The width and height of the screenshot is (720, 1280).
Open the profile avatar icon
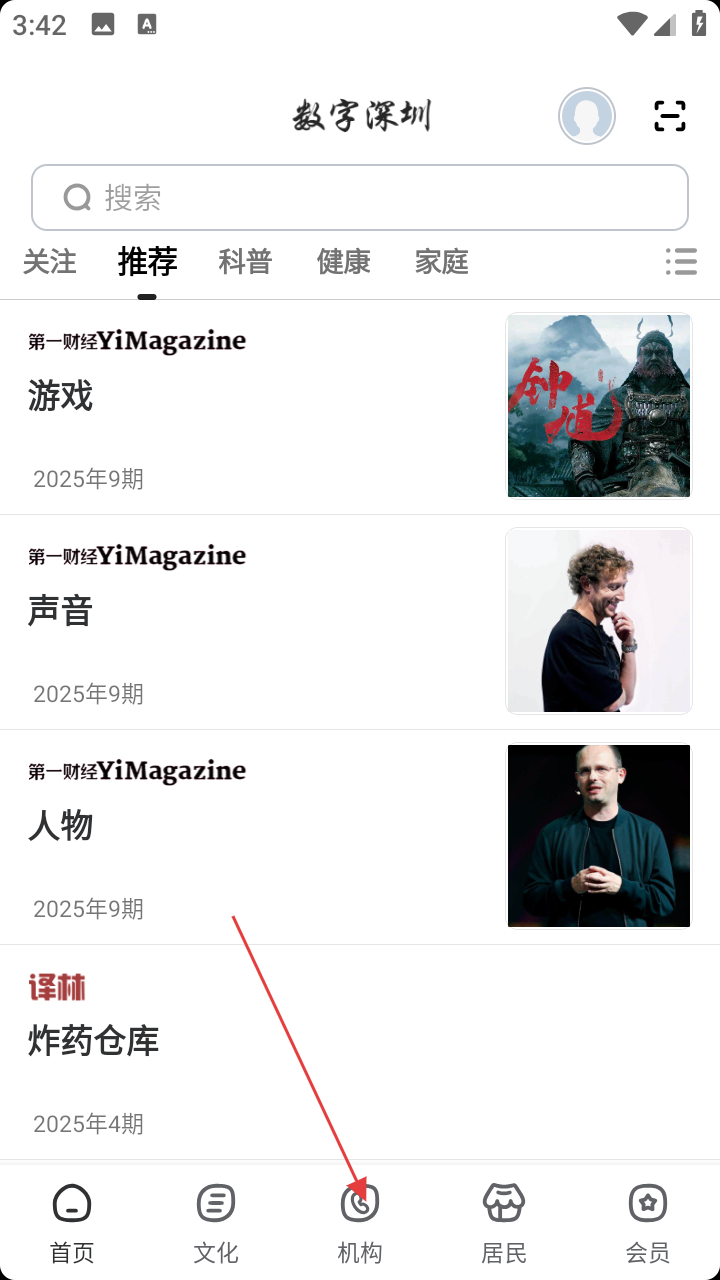586,117
